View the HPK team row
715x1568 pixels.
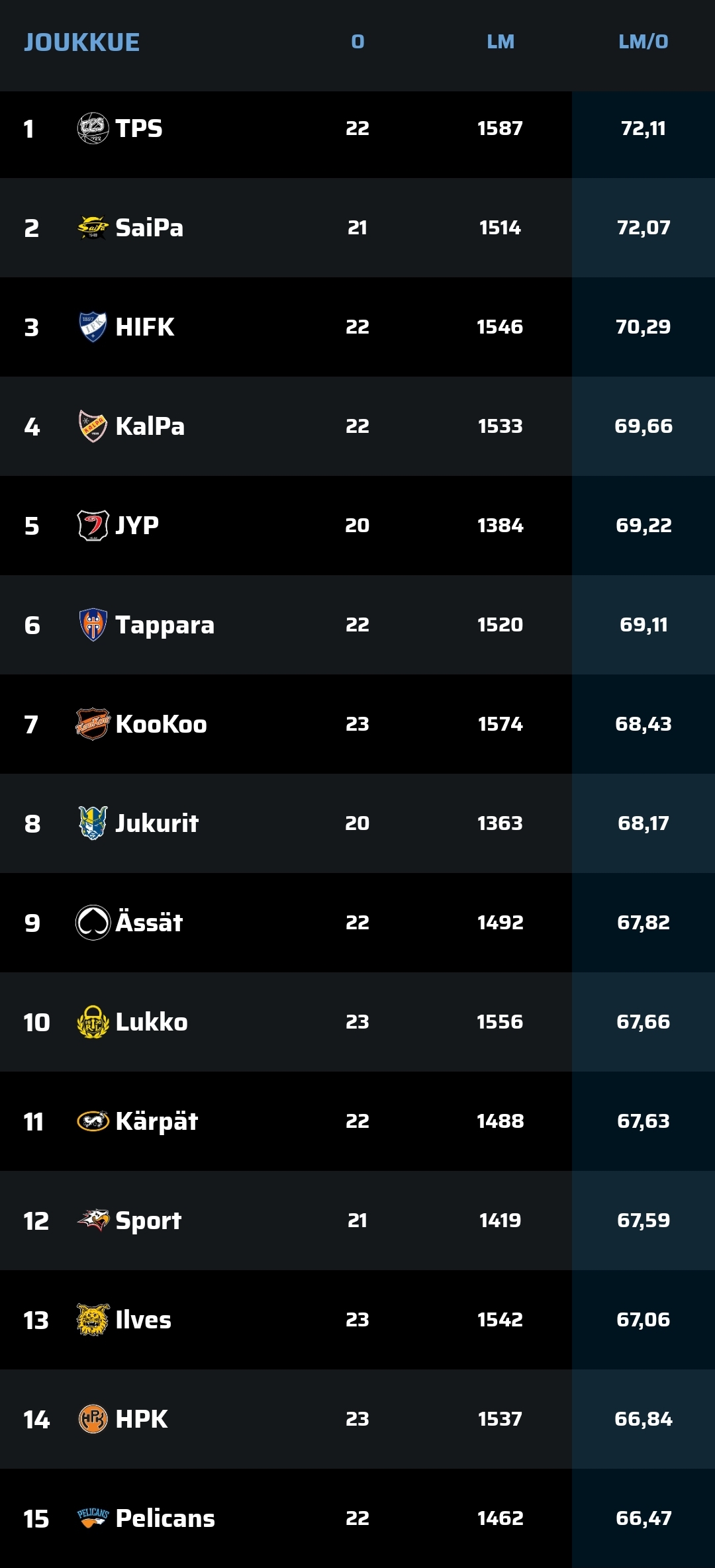point(358,1419)
